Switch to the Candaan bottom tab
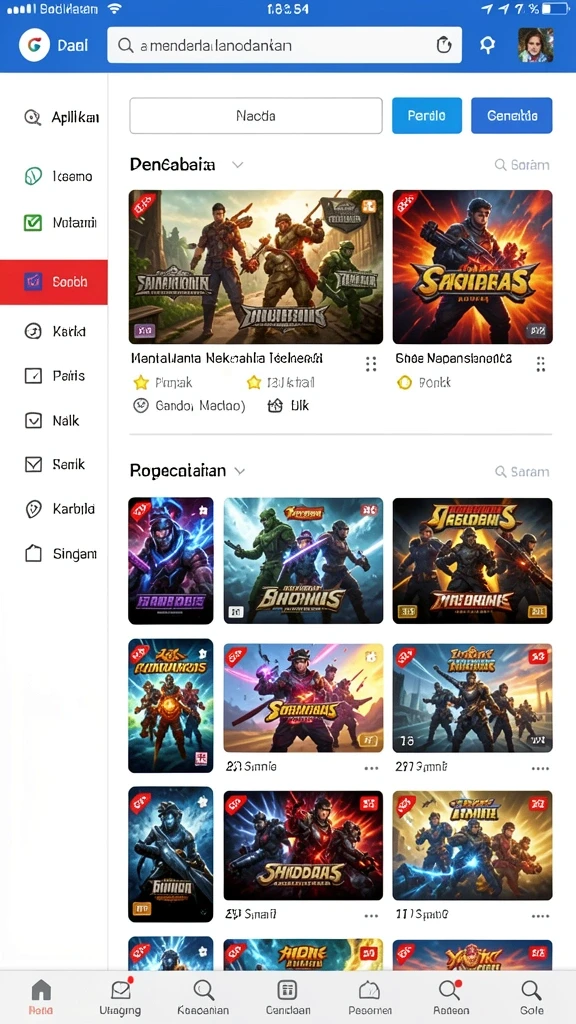This screenshot has width=576, height=1024. pos(287,998)
